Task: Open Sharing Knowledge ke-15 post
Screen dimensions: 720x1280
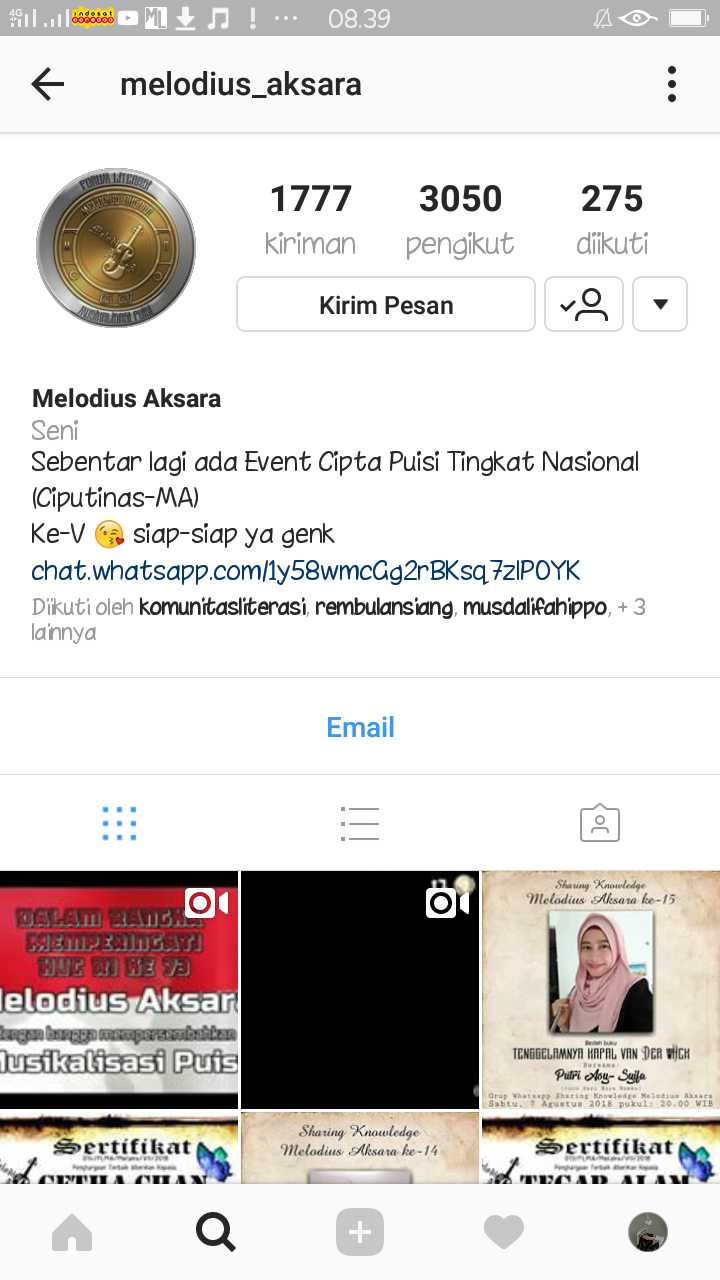Action: tap(600, 990)
